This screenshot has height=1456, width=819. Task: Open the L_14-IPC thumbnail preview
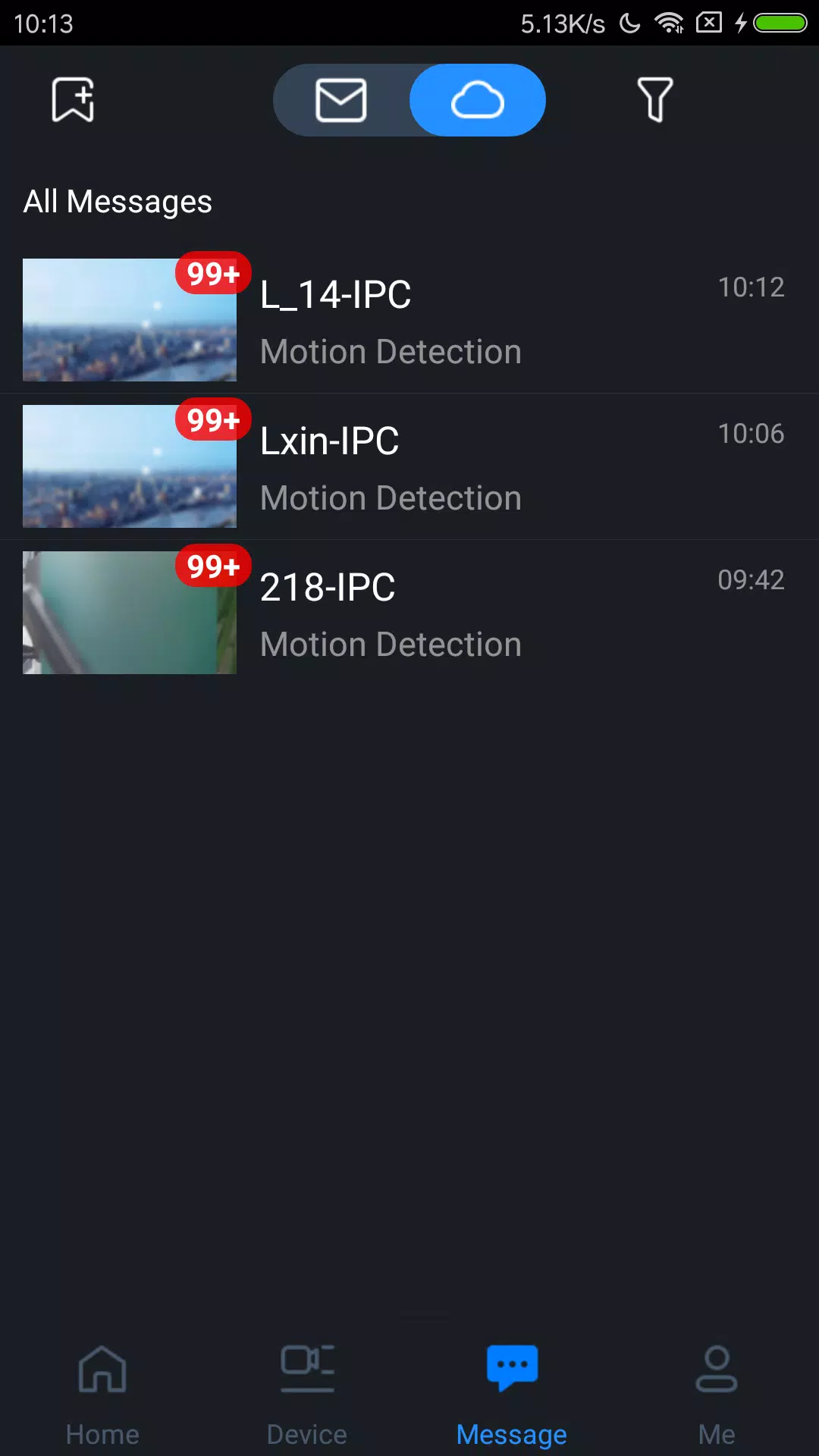[x=129, y=318]
